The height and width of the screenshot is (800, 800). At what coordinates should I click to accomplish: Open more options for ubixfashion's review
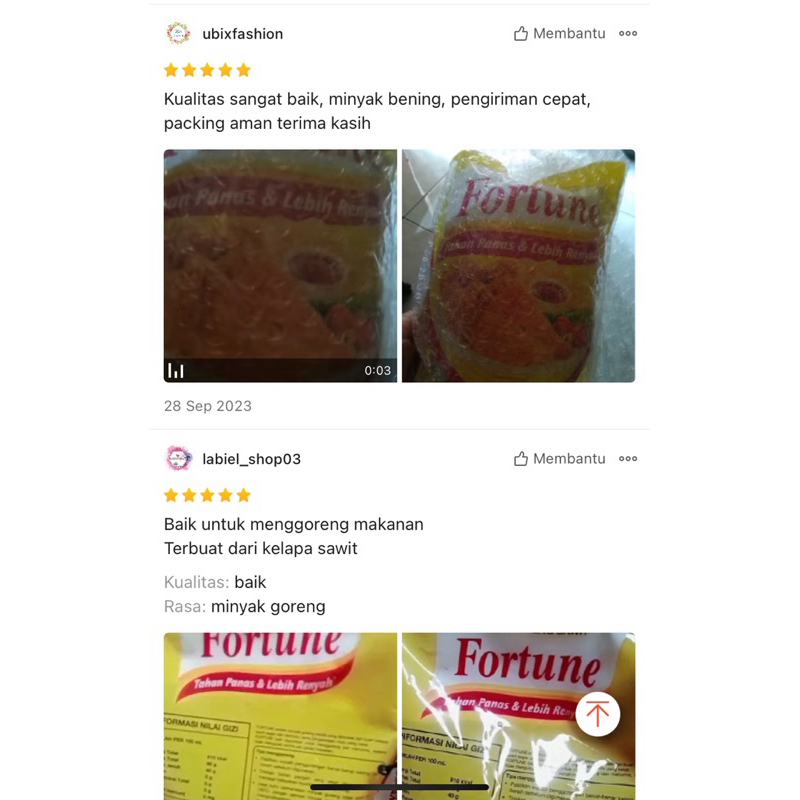click(x=628, y=34)
